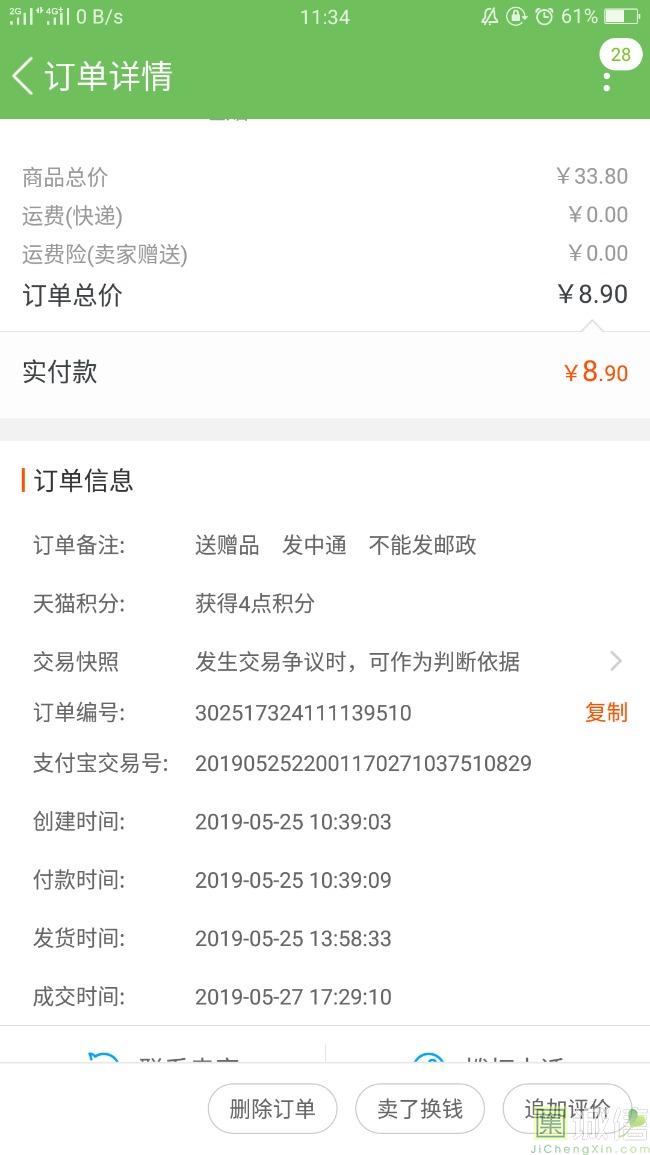The width and height of the screenshot is (650, 1155).
Task: Go back from the order details page
Action: point(24,76)
